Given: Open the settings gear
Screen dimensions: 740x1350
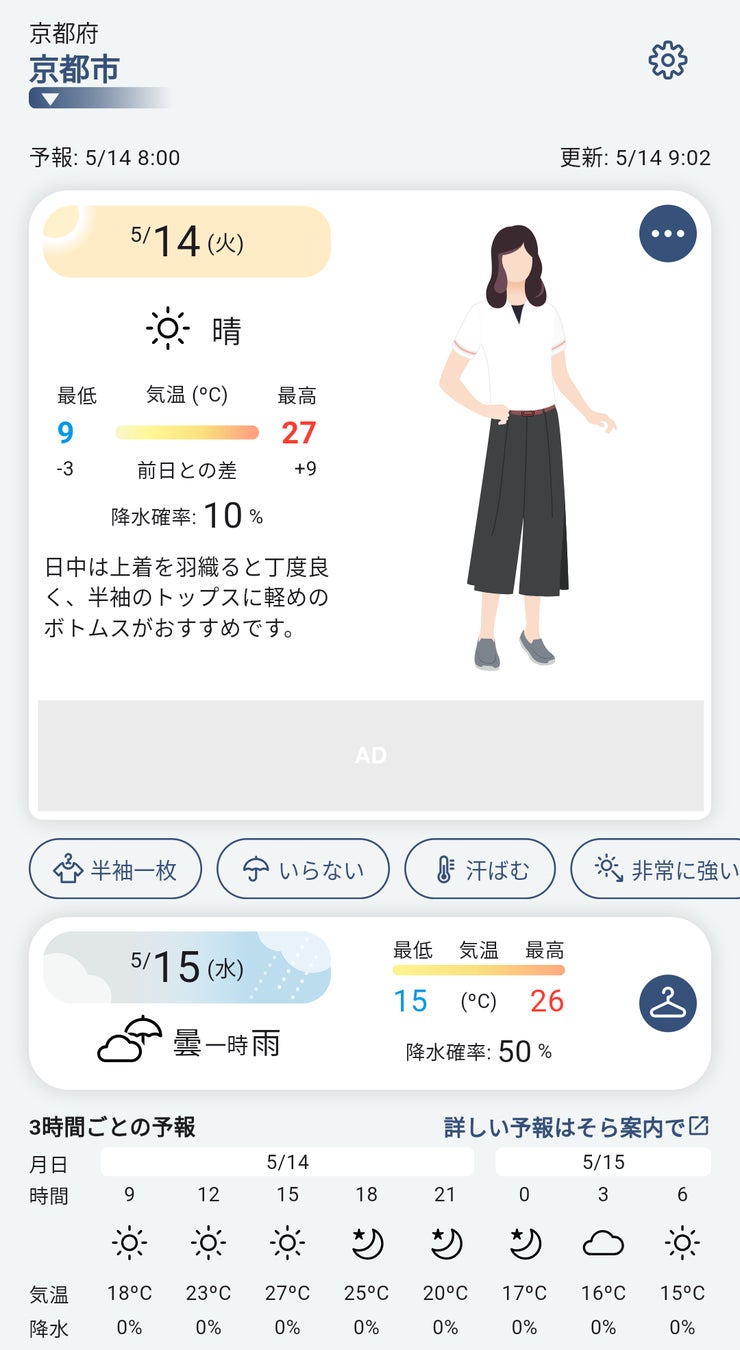Looking at the screenshot, I should (668, 60).
